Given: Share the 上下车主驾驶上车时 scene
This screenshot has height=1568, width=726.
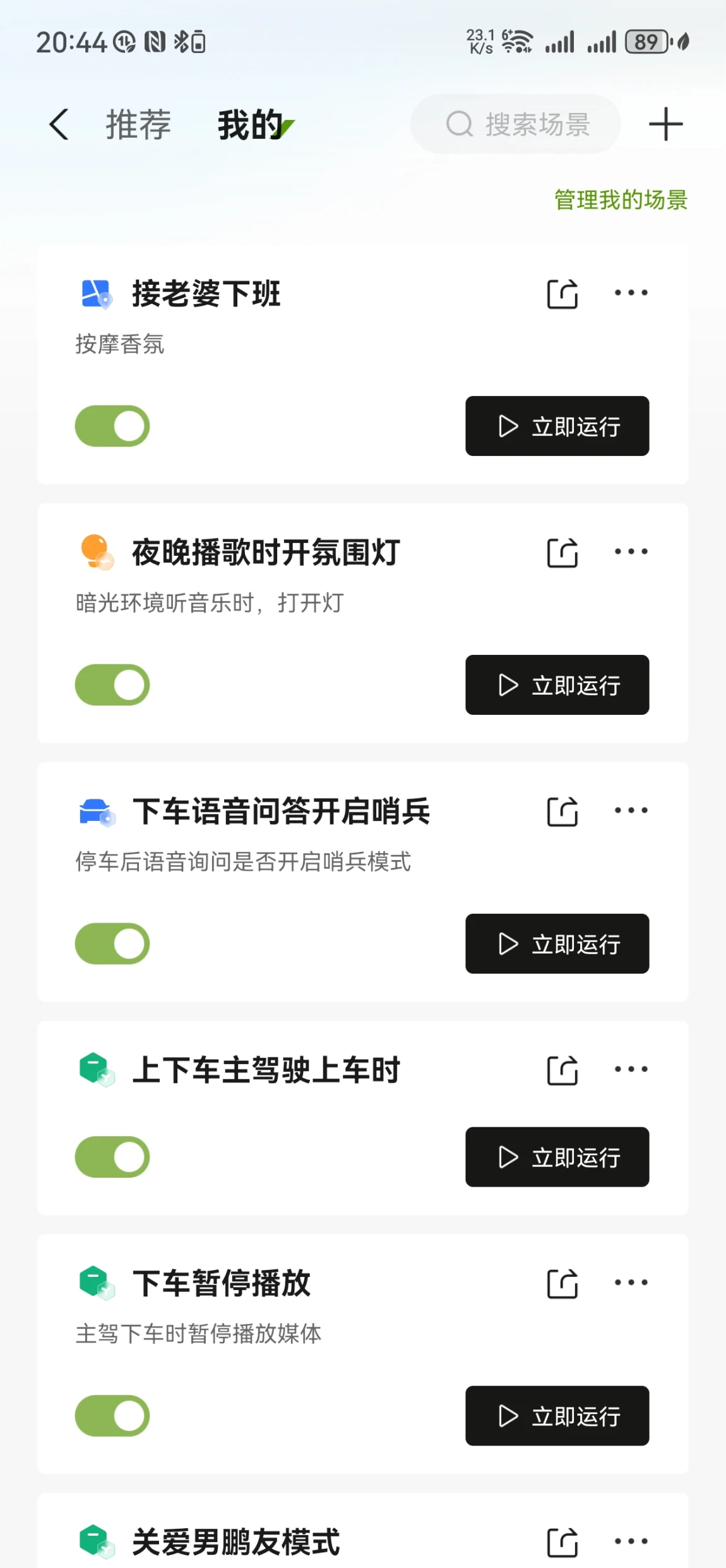Looking at the screenshot, I should coord(562,1070).
